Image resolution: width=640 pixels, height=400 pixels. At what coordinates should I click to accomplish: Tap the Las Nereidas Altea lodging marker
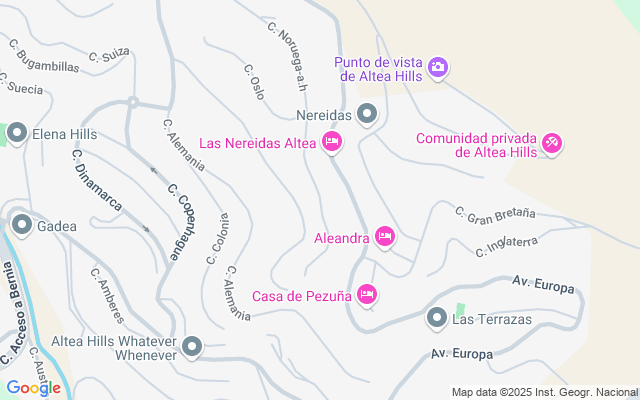[x=333, y=143]
